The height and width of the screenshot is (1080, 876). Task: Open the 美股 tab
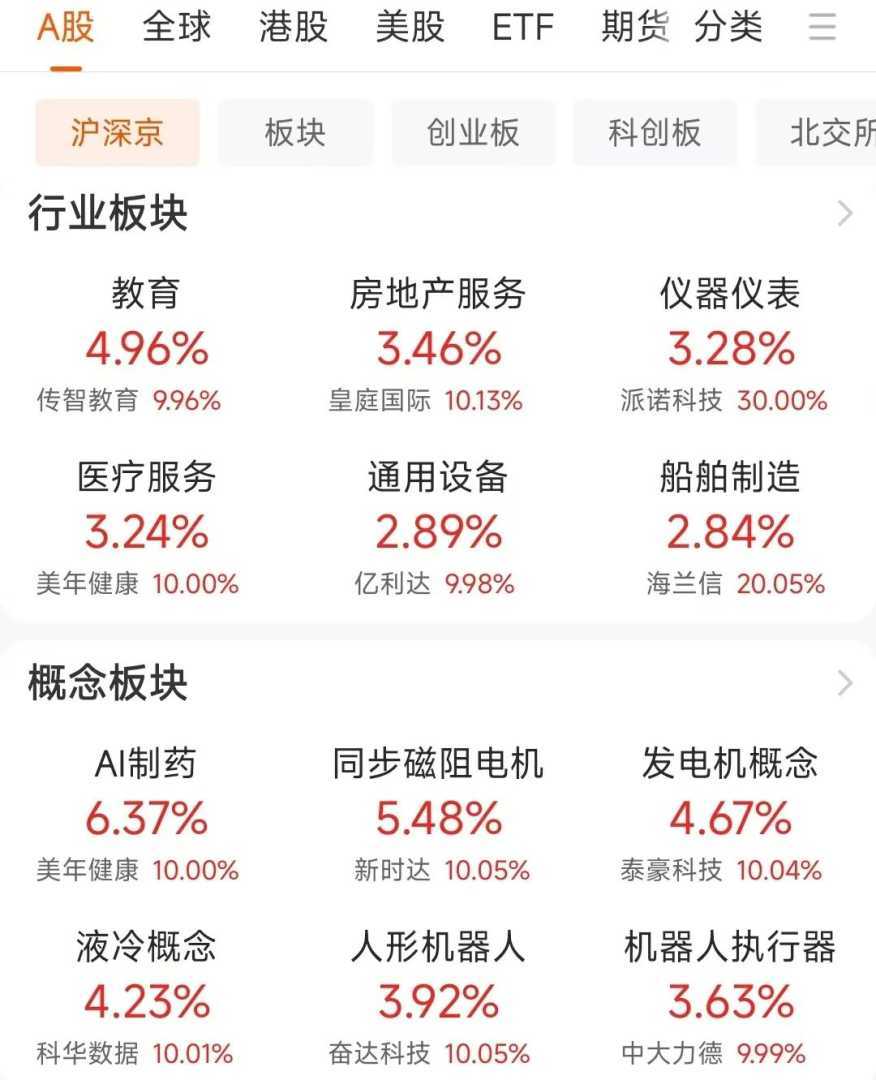tap(410, 27)
